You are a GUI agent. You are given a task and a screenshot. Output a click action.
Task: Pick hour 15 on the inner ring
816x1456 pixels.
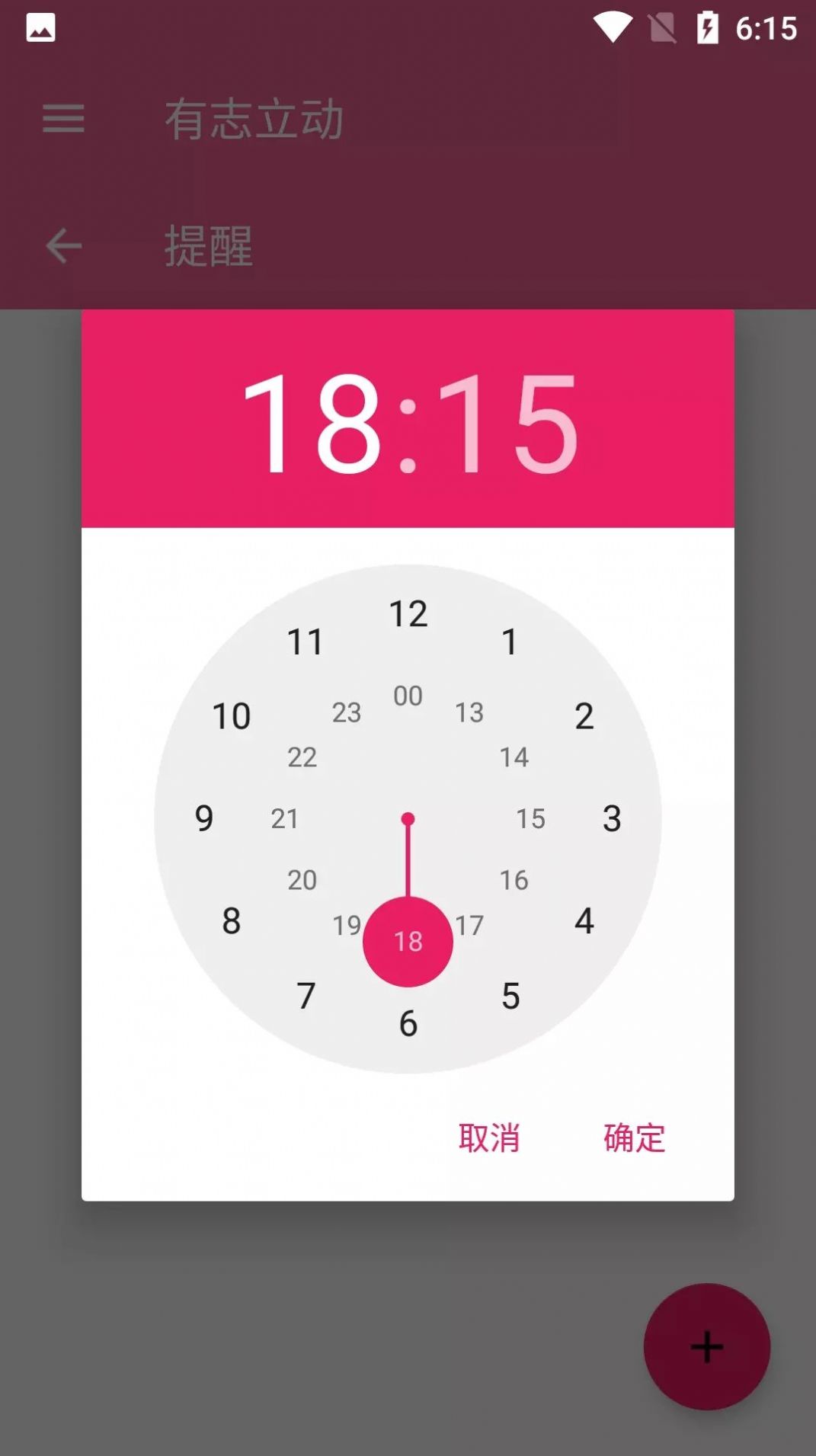click(530, 818)
